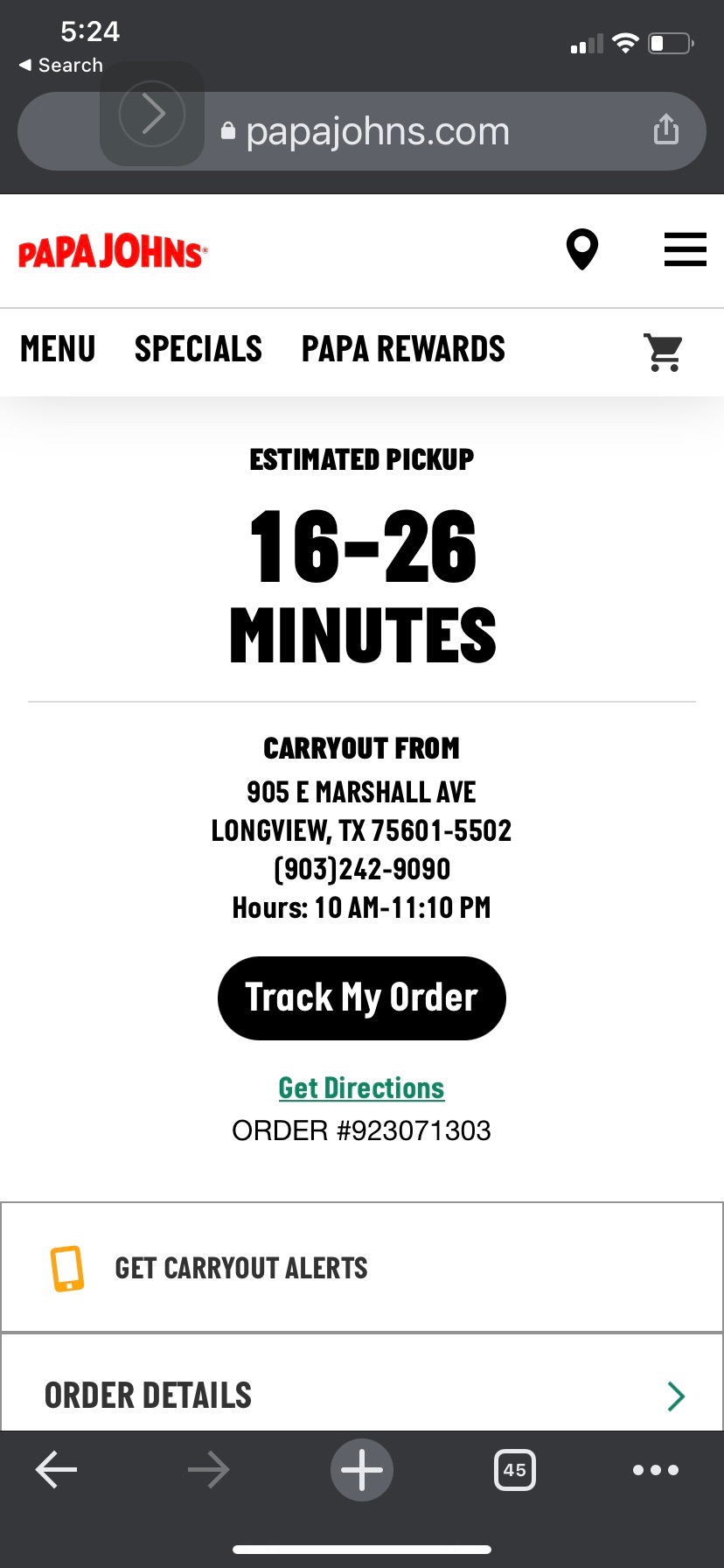This screenshot has height=1568, width=724.
Task: Tap the papajohns.com address bar
Action: (378, 132)
